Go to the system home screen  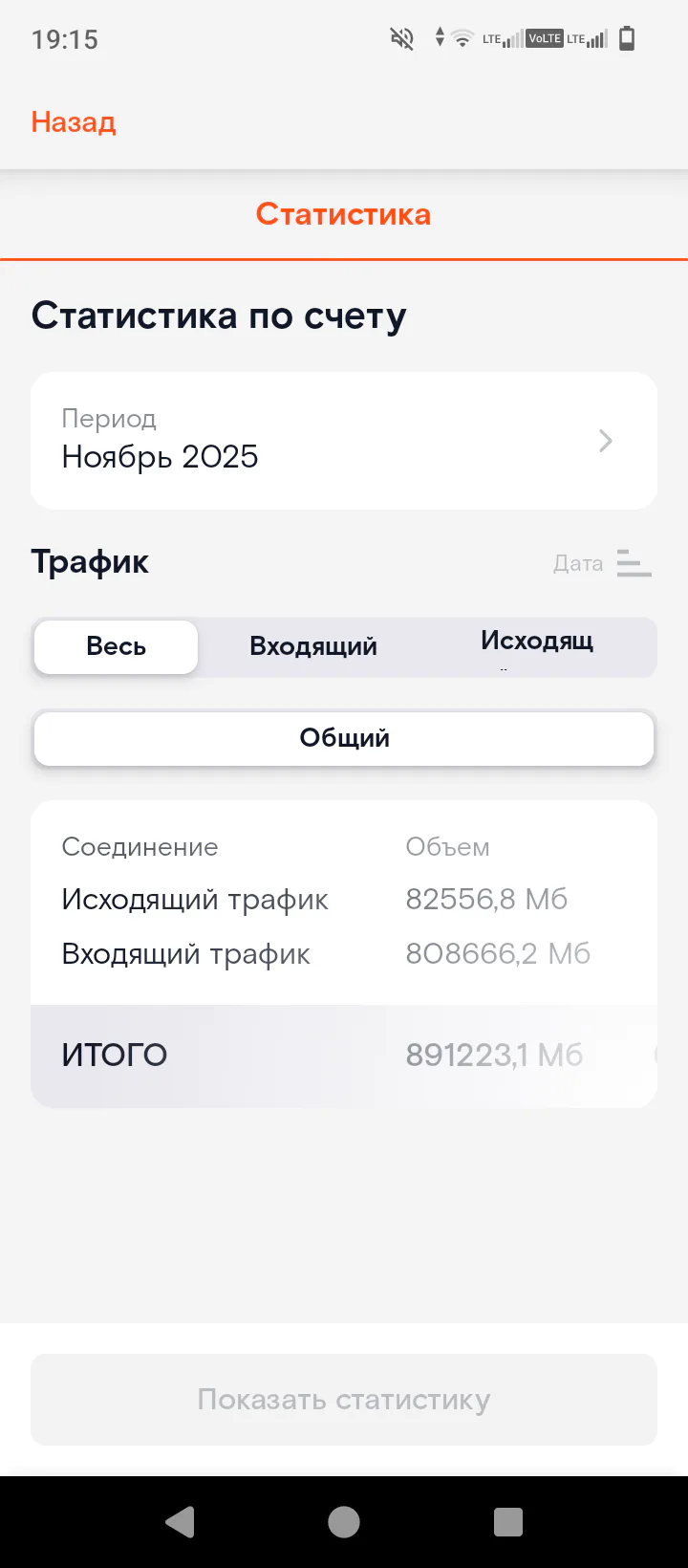344,1522
